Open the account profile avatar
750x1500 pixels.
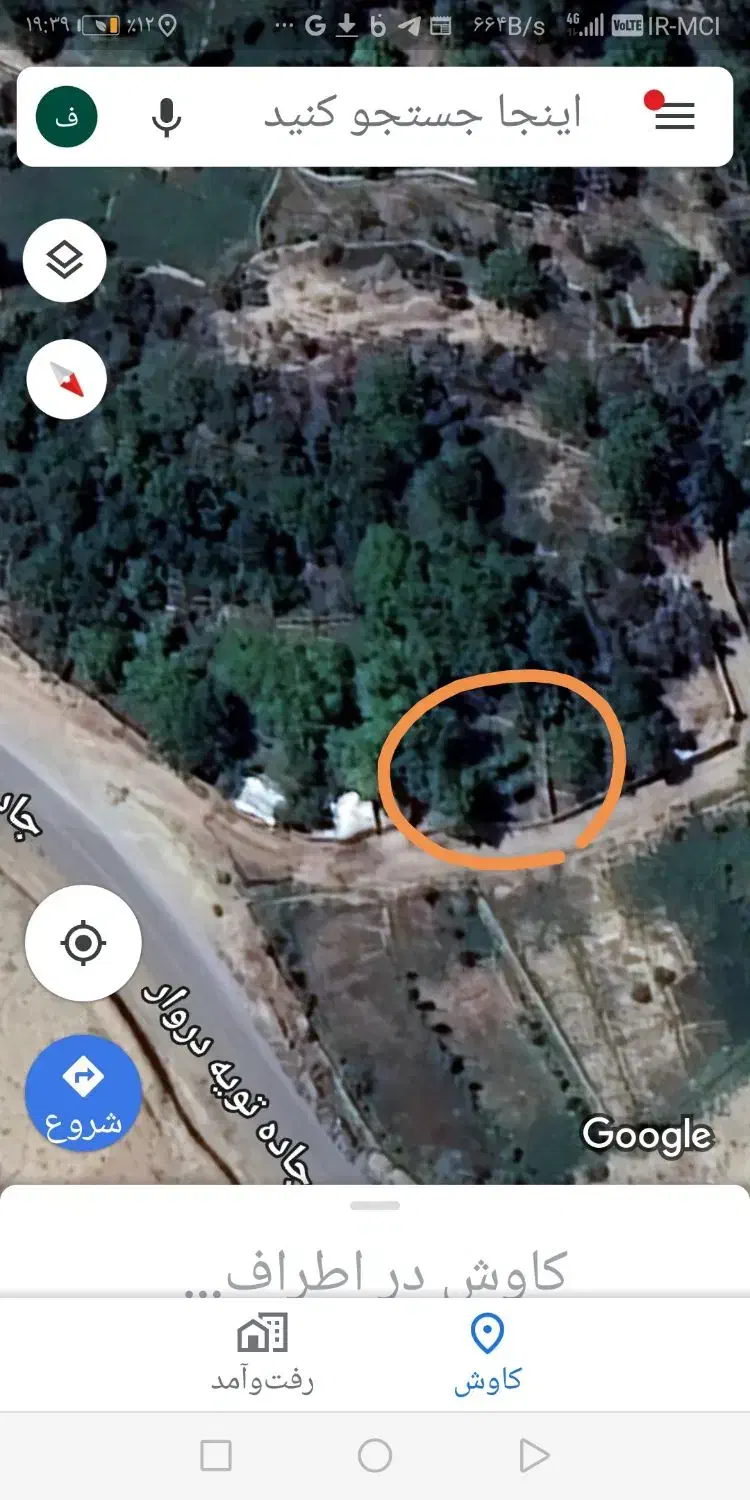click(x=67, y=117)
